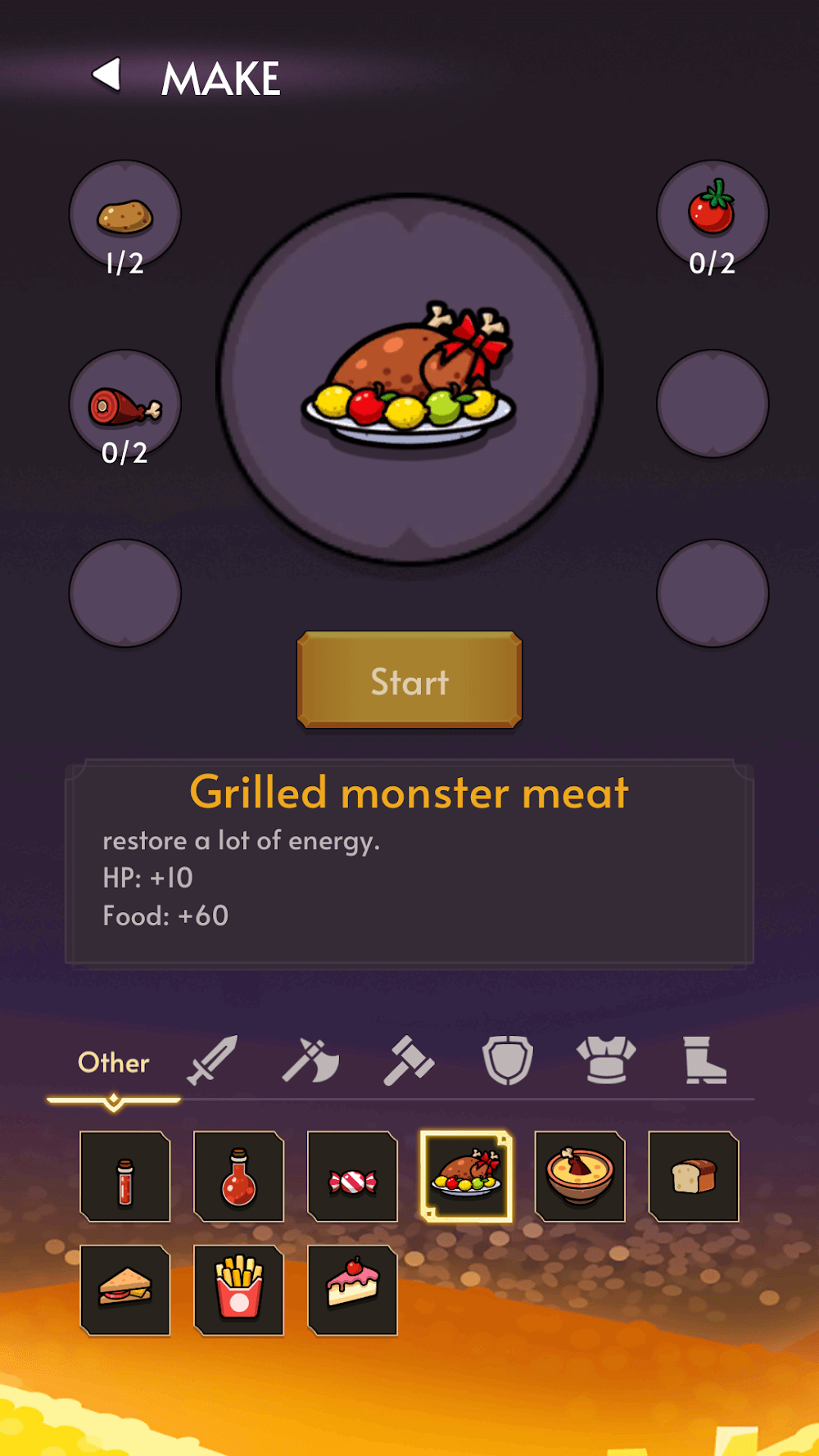Tap the tomato ingredient slot
This screenshot has height=1456, width=819.
coord(713,216)
